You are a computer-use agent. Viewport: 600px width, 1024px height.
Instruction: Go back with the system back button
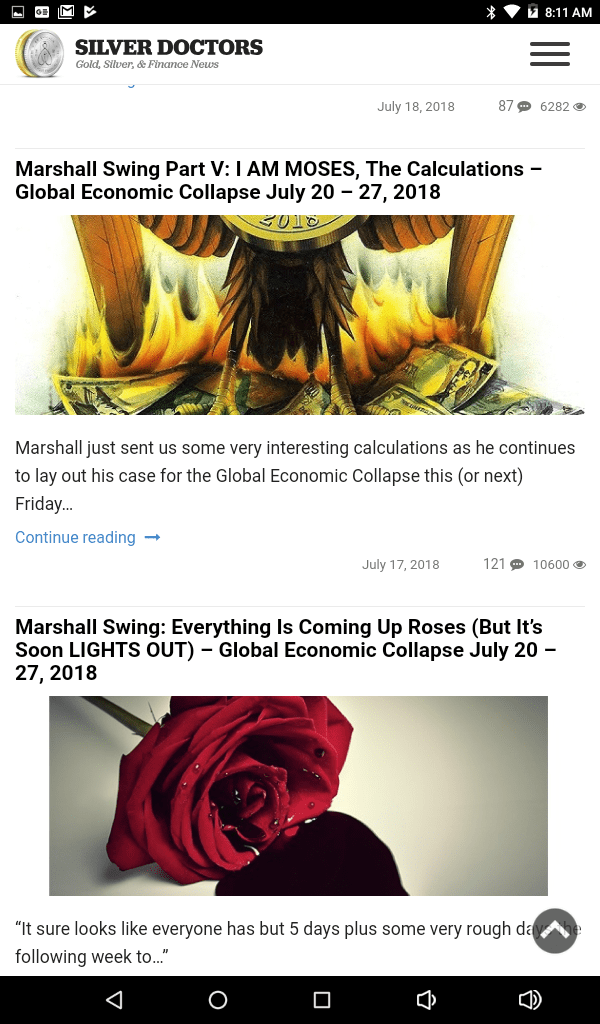[x=114, y=1000]
